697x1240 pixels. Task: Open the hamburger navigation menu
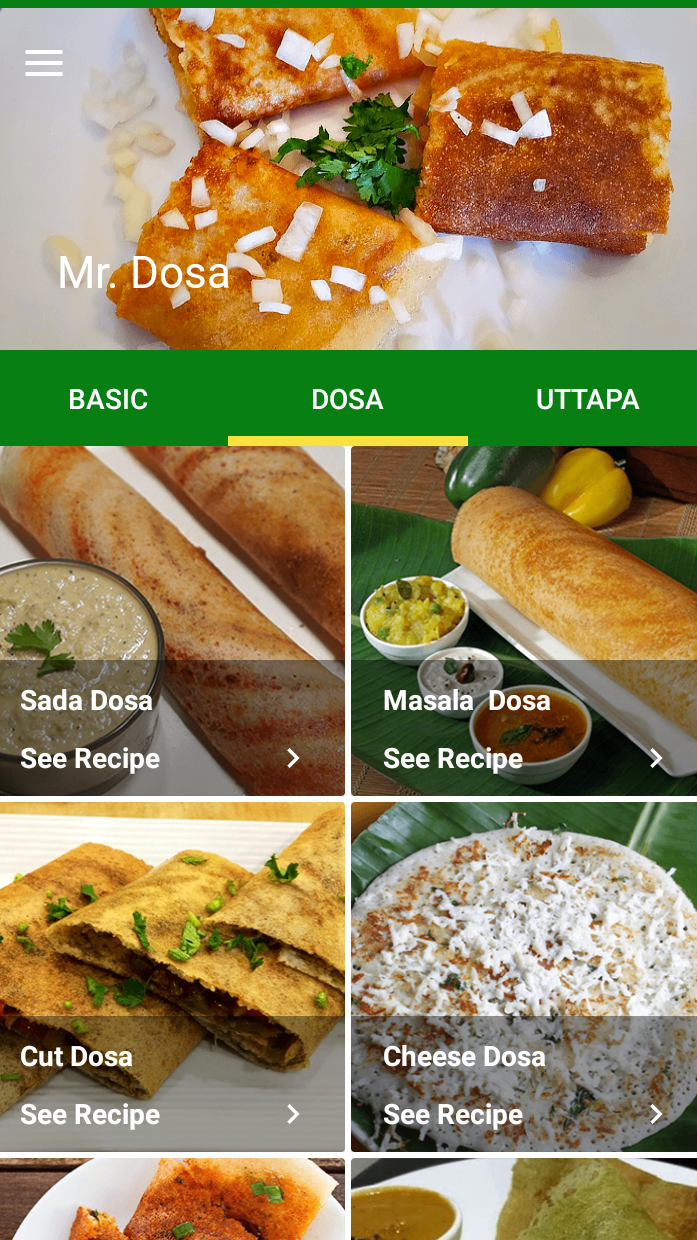(44, 63)
